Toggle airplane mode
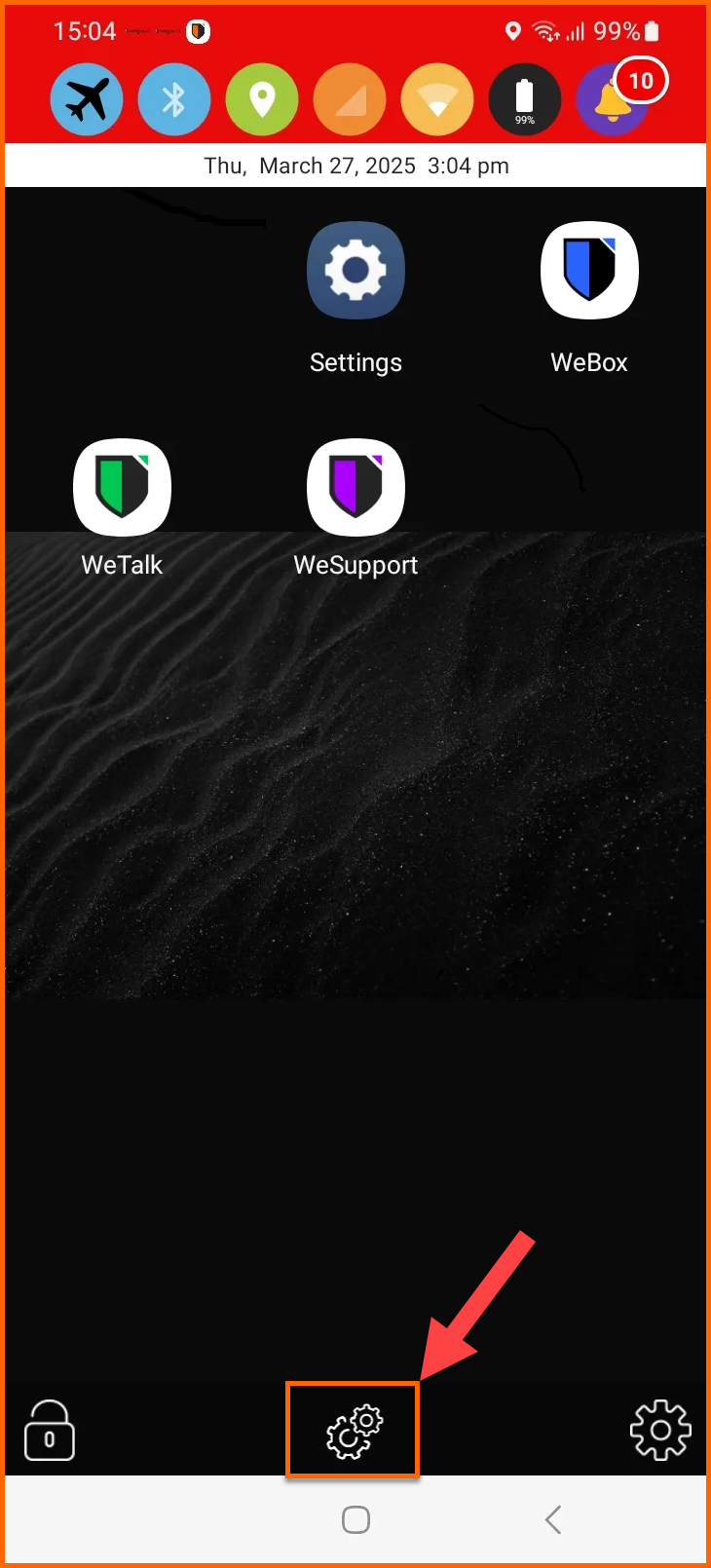711x1568 pixels. pyautogui.click(x=87, y=99)
